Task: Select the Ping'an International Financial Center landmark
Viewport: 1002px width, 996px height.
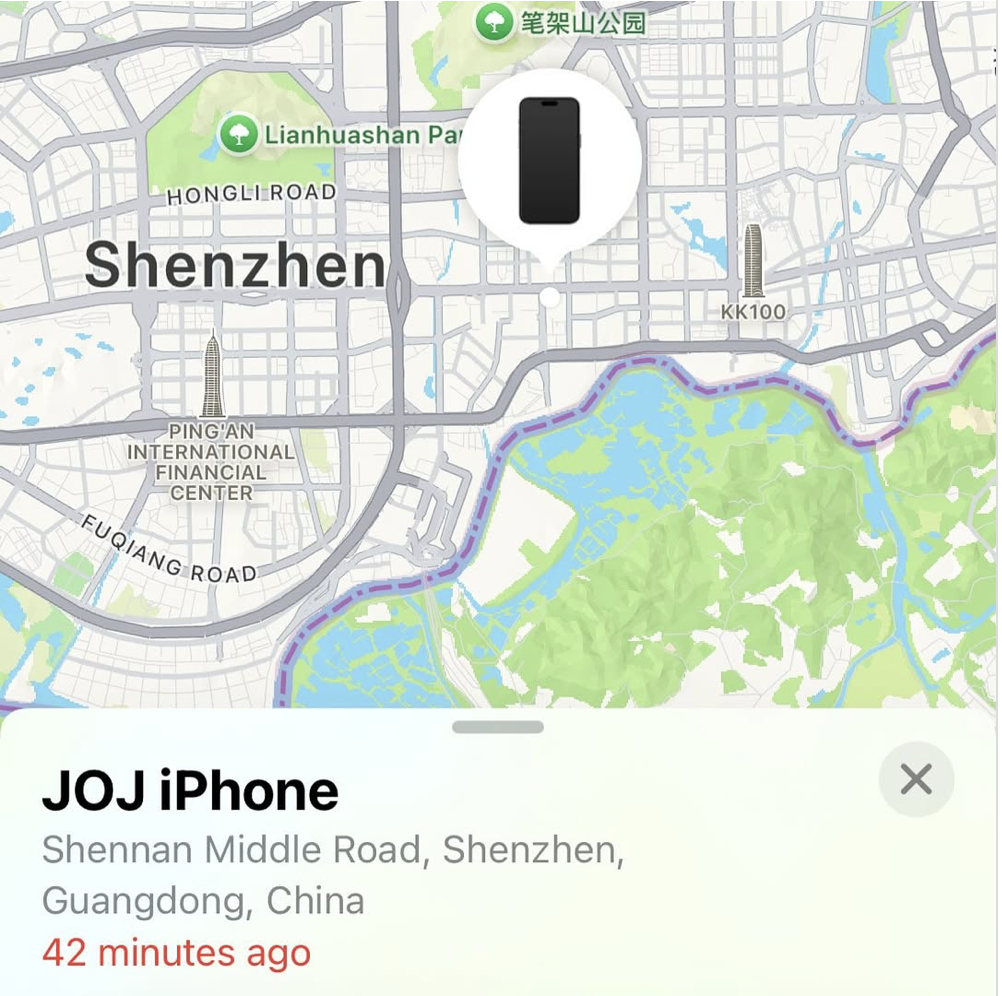Action: 211,377
